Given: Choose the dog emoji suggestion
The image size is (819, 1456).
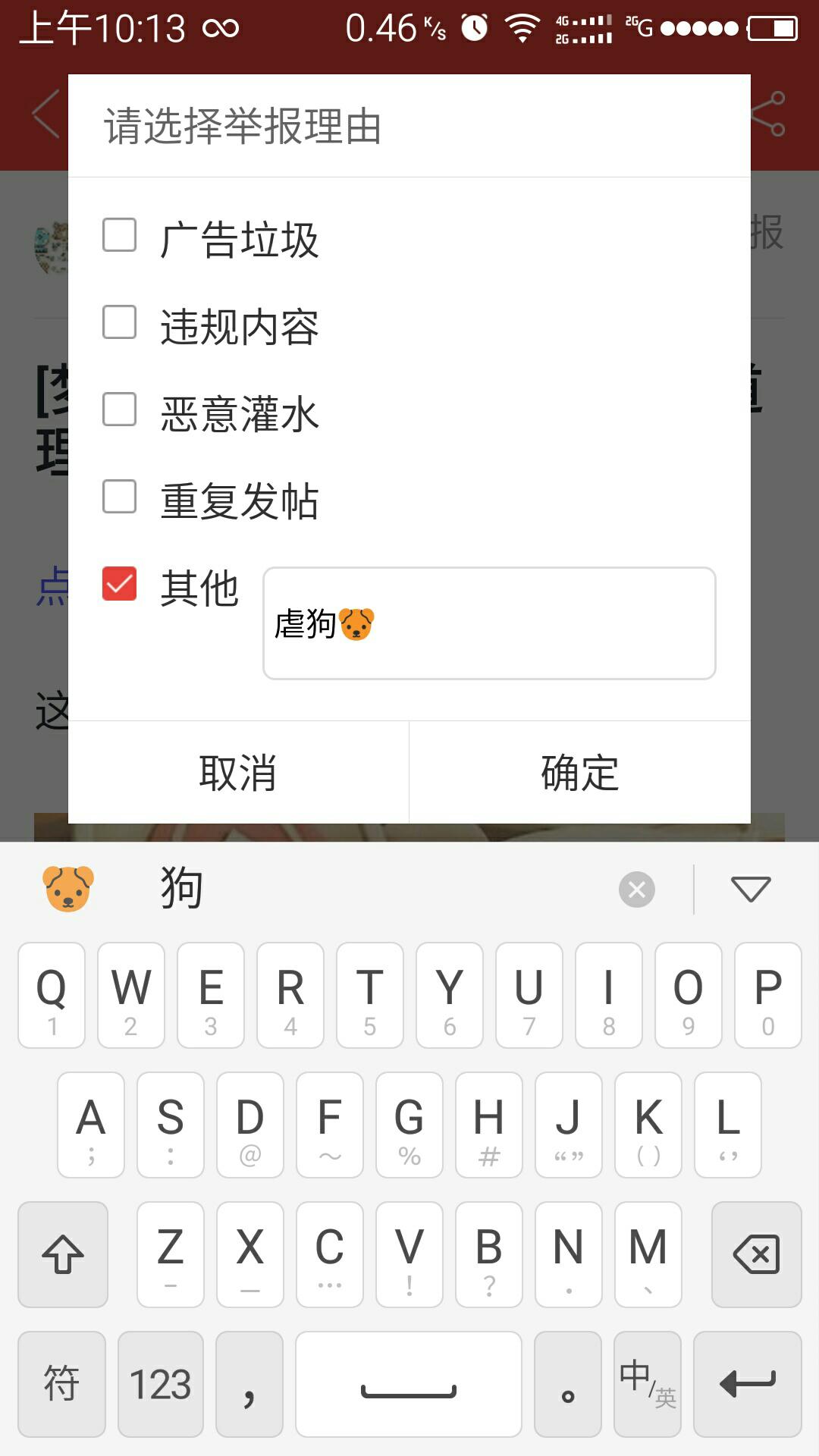Looking at the screenshot, I should click(x=68, y=889).
